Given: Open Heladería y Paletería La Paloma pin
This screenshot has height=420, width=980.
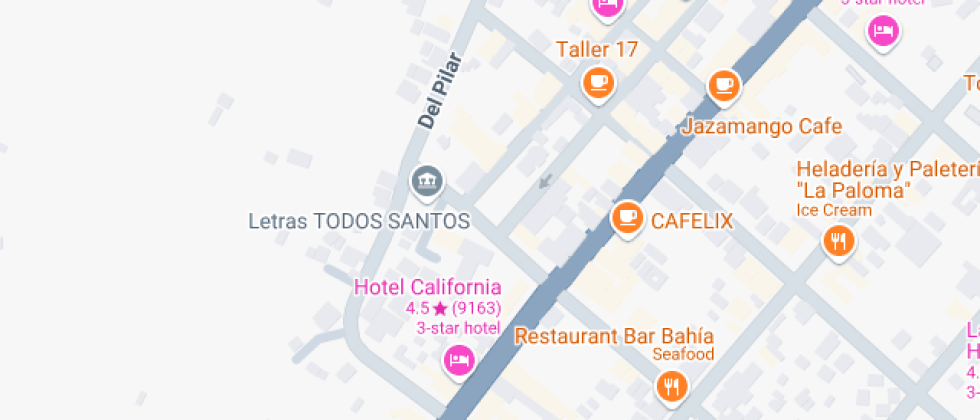Looking at the screenshot, I should [x=838, y=241].
